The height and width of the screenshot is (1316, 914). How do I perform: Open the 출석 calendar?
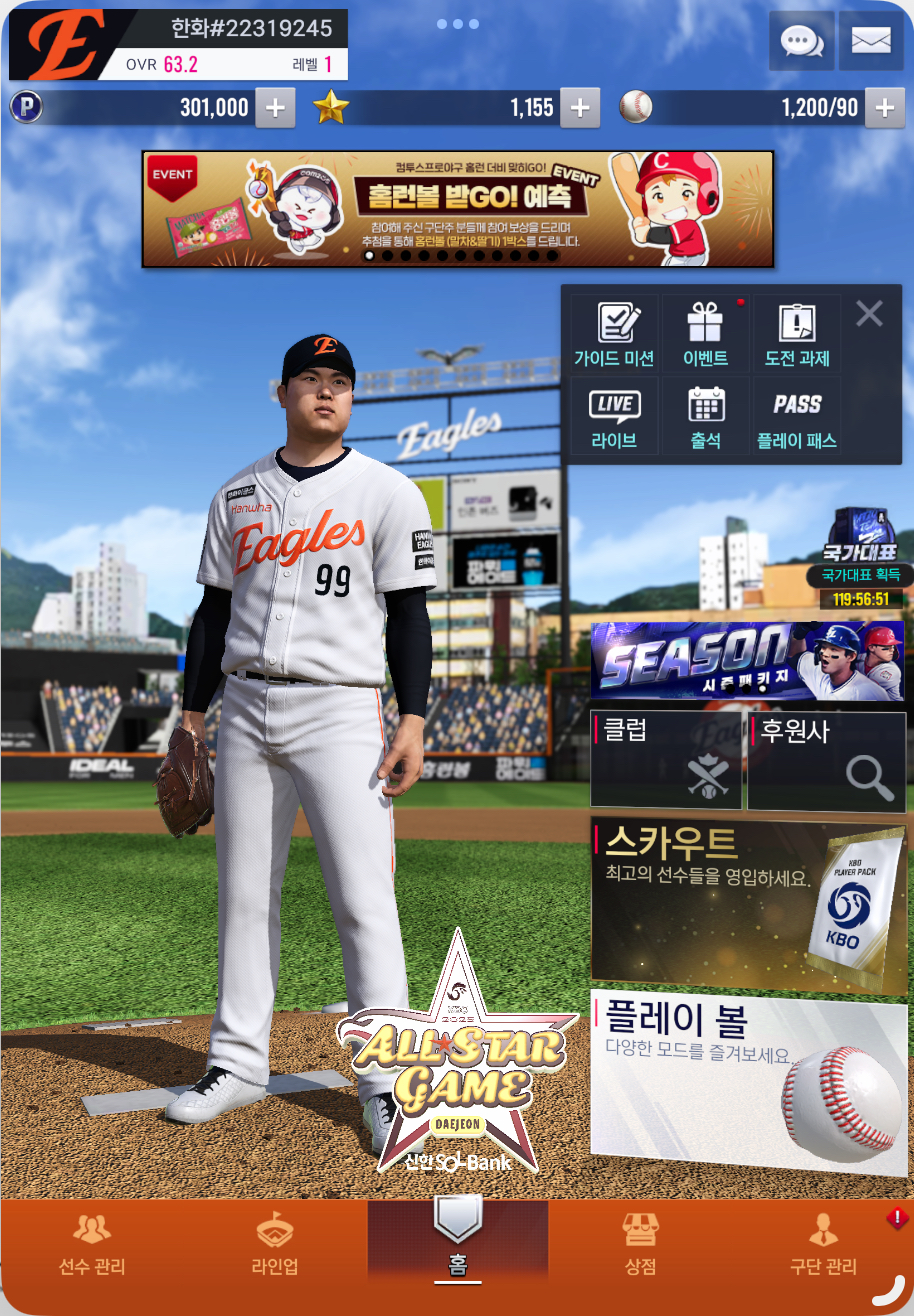tap(705, 416)
